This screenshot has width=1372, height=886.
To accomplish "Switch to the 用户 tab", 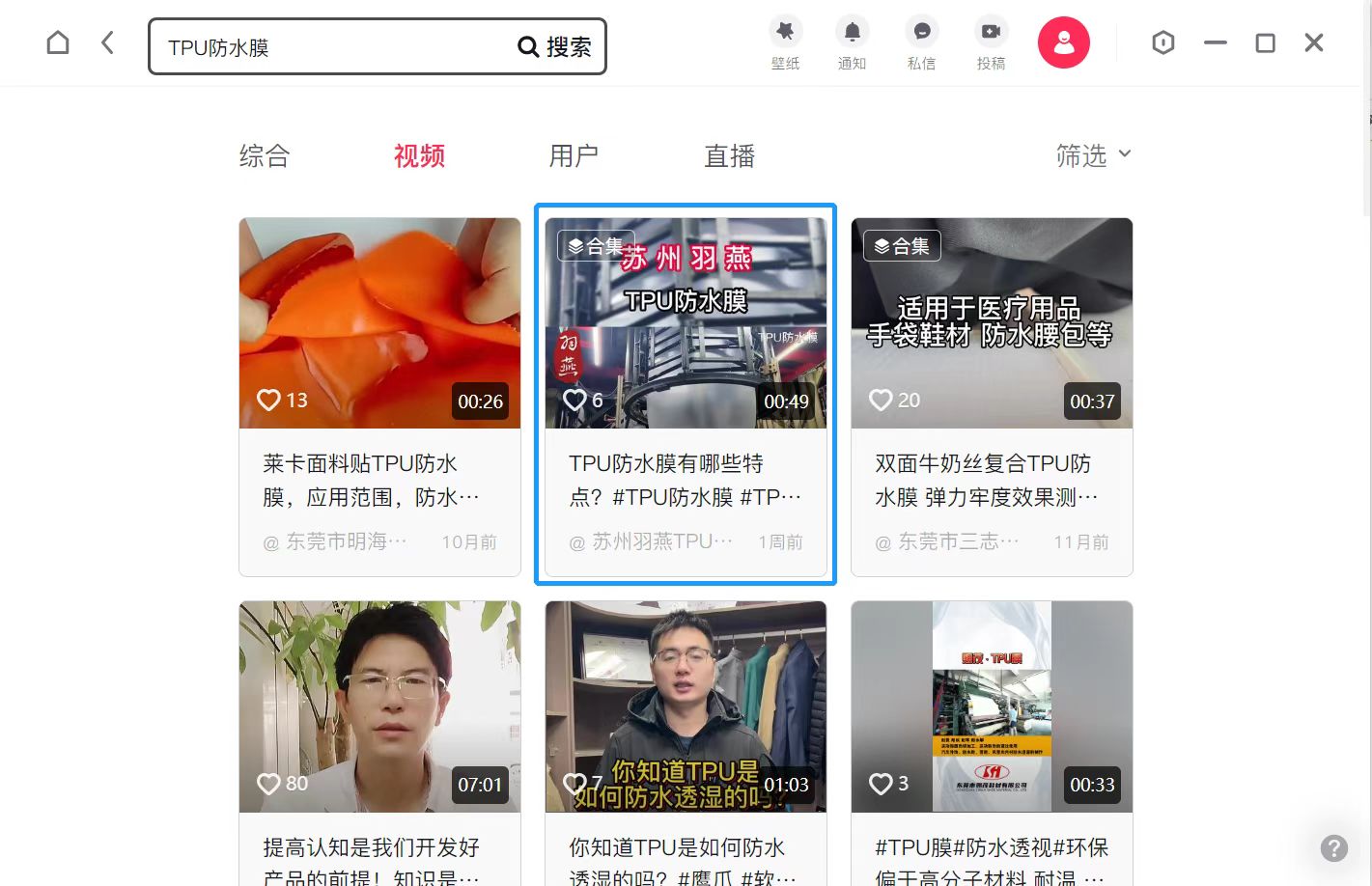I will pos(574,156).
